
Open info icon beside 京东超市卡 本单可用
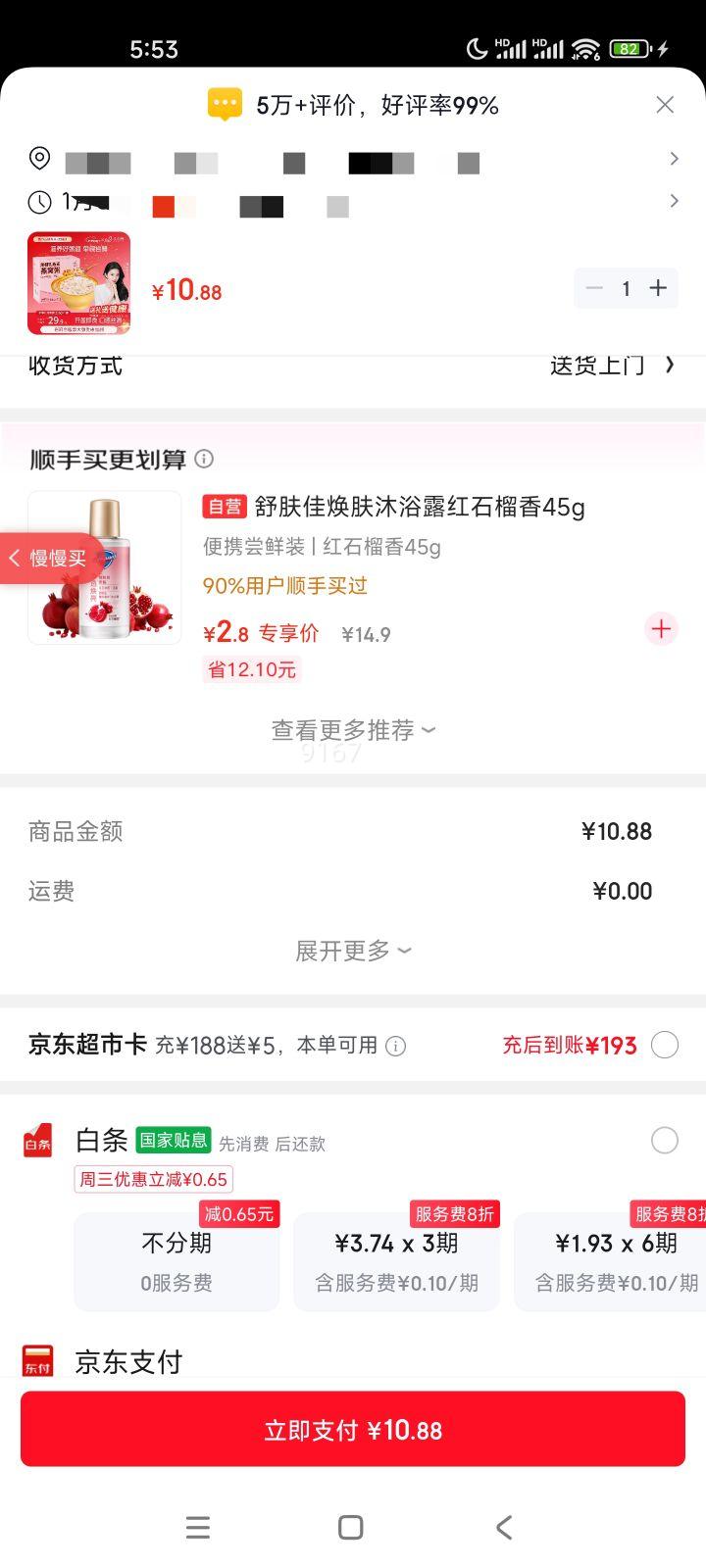pos(395,1046)
